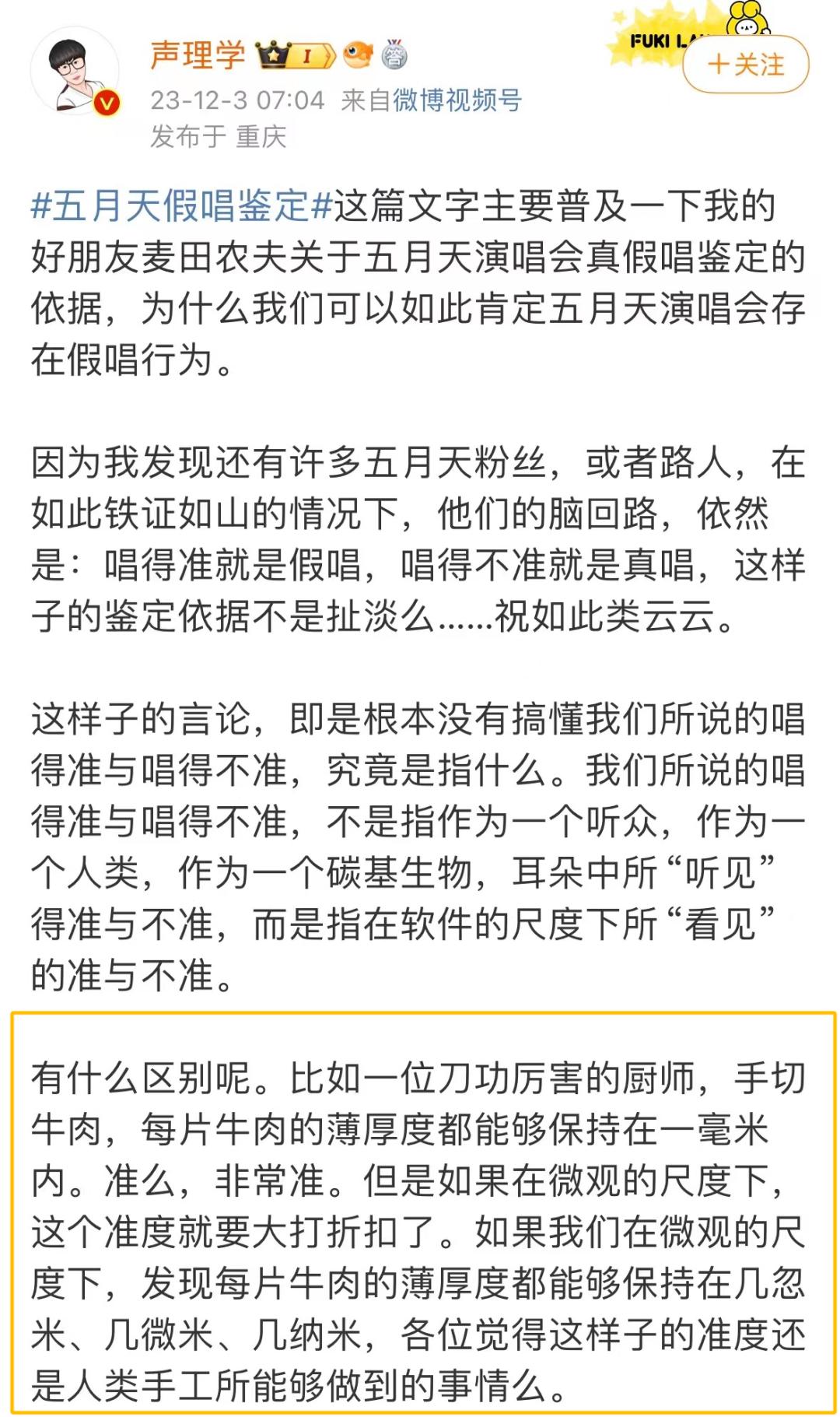Open the 微博视频号 source link
840x1417 pixels.
tap(457, 100)
